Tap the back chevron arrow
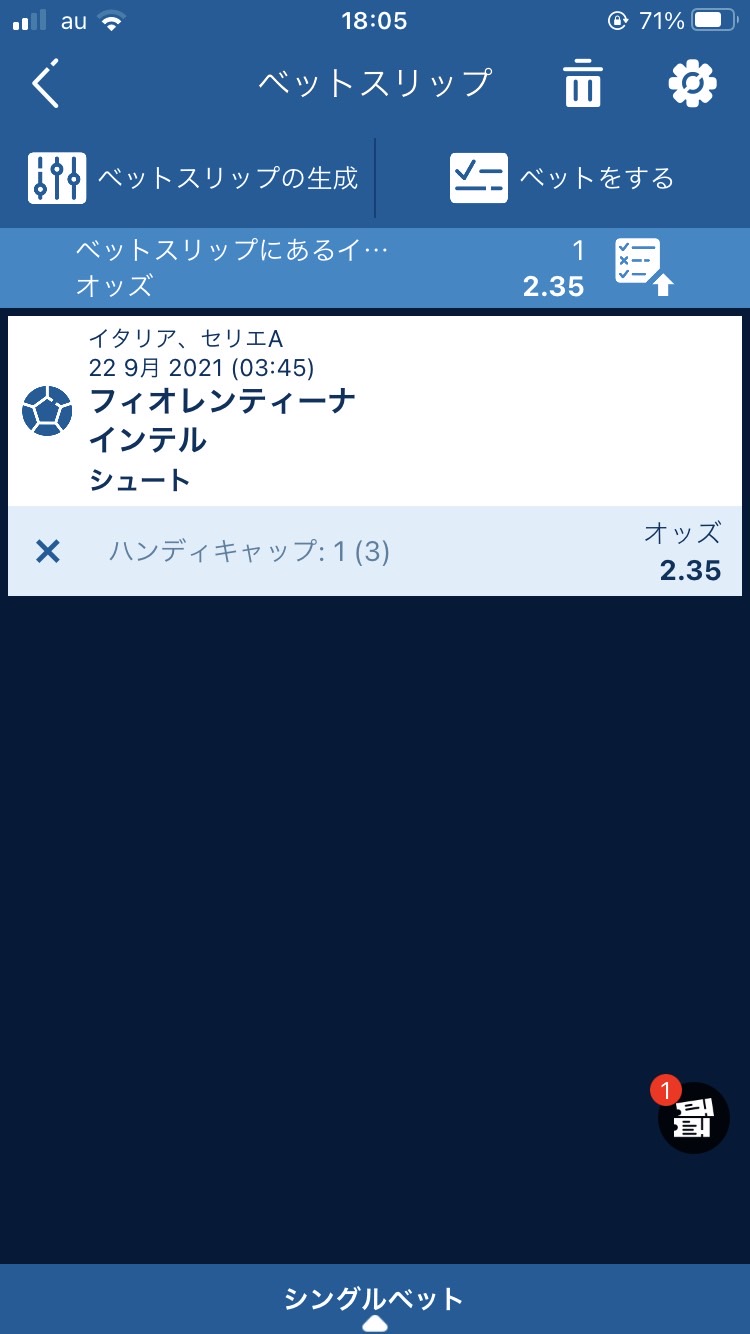This screenshot has width=750, height=1334. [44, 83]
